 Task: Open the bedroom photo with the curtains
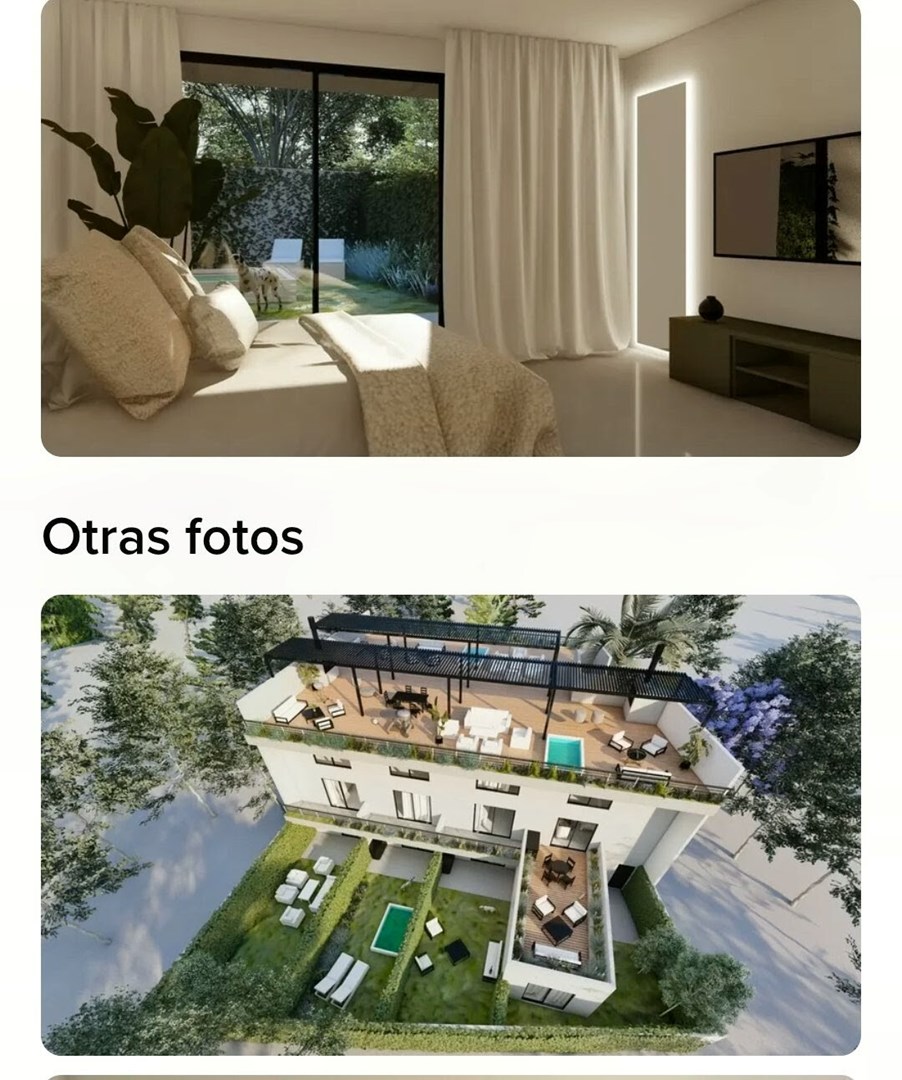click(x=450, y=228)
